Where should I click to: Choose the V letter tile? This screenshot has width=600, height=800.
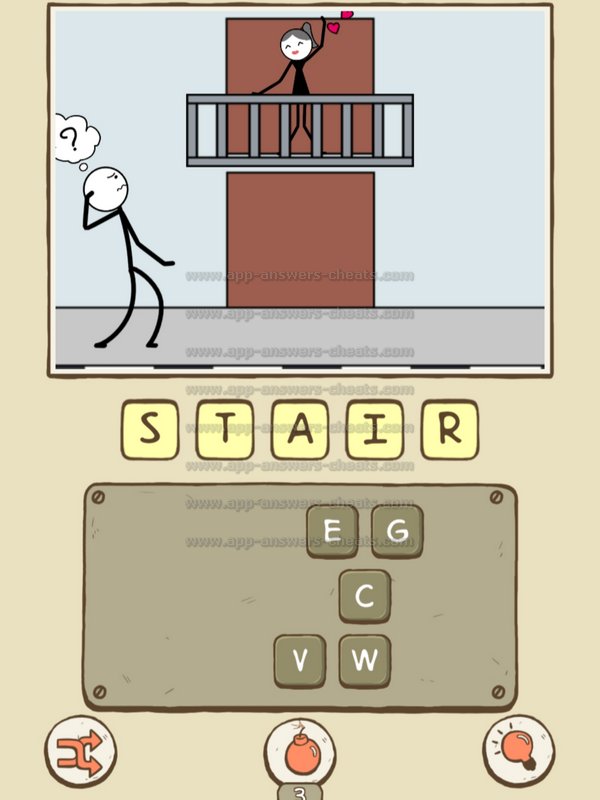(299, 660)
